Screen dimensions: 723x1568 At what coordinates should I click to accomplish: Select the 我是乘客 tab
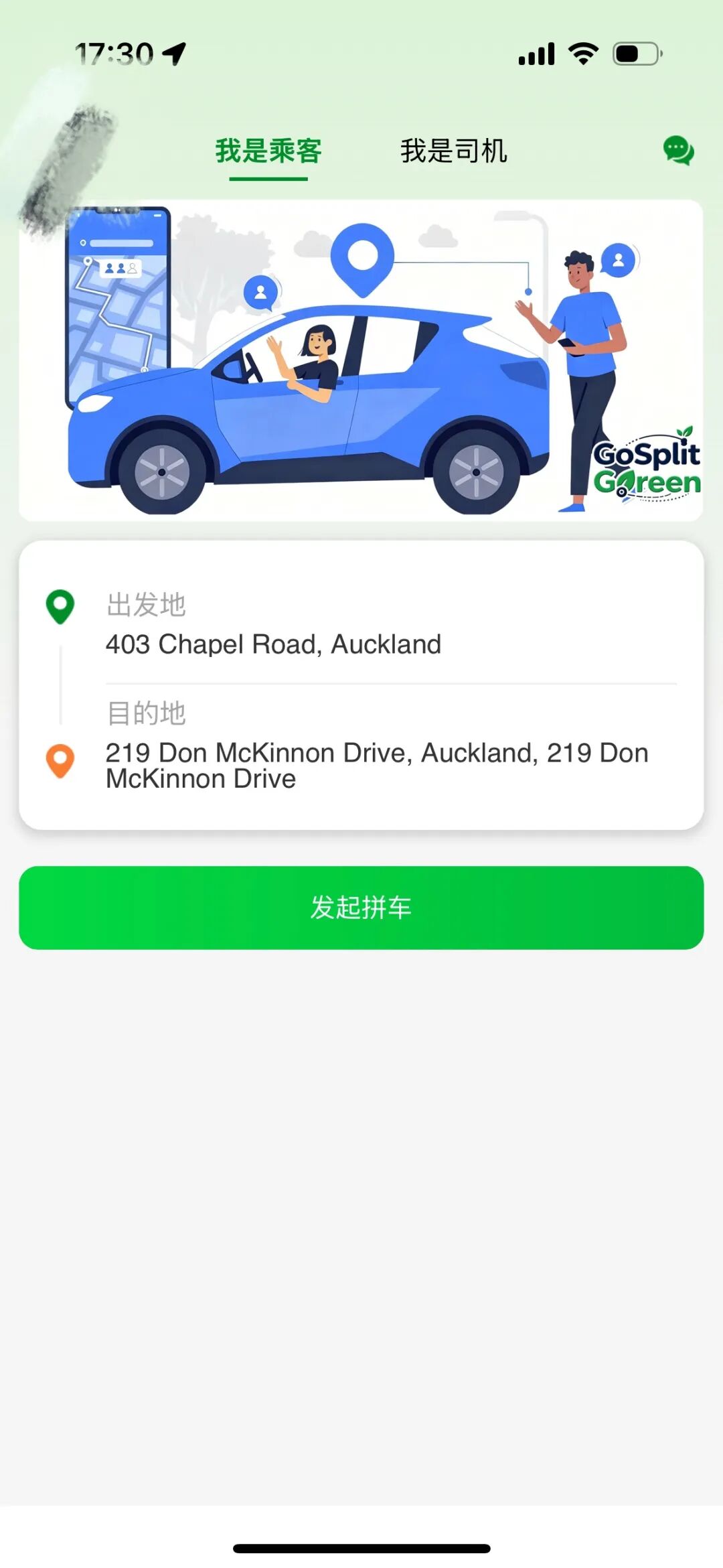[x=268, y=151]
